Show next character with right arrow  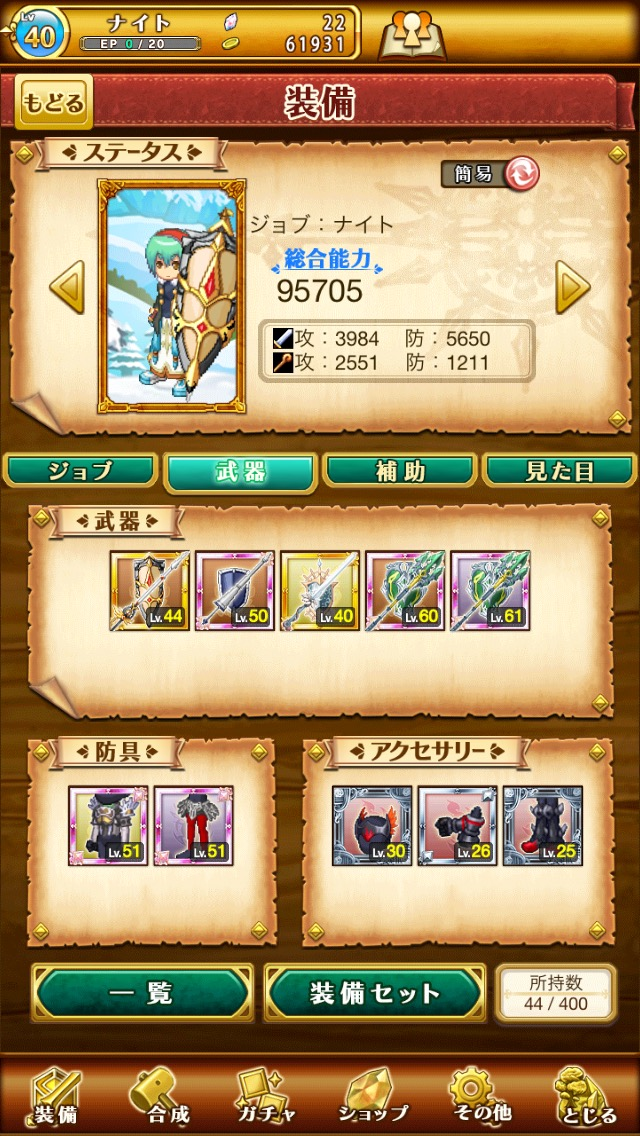pyautogui.click(x=573, y=287)
